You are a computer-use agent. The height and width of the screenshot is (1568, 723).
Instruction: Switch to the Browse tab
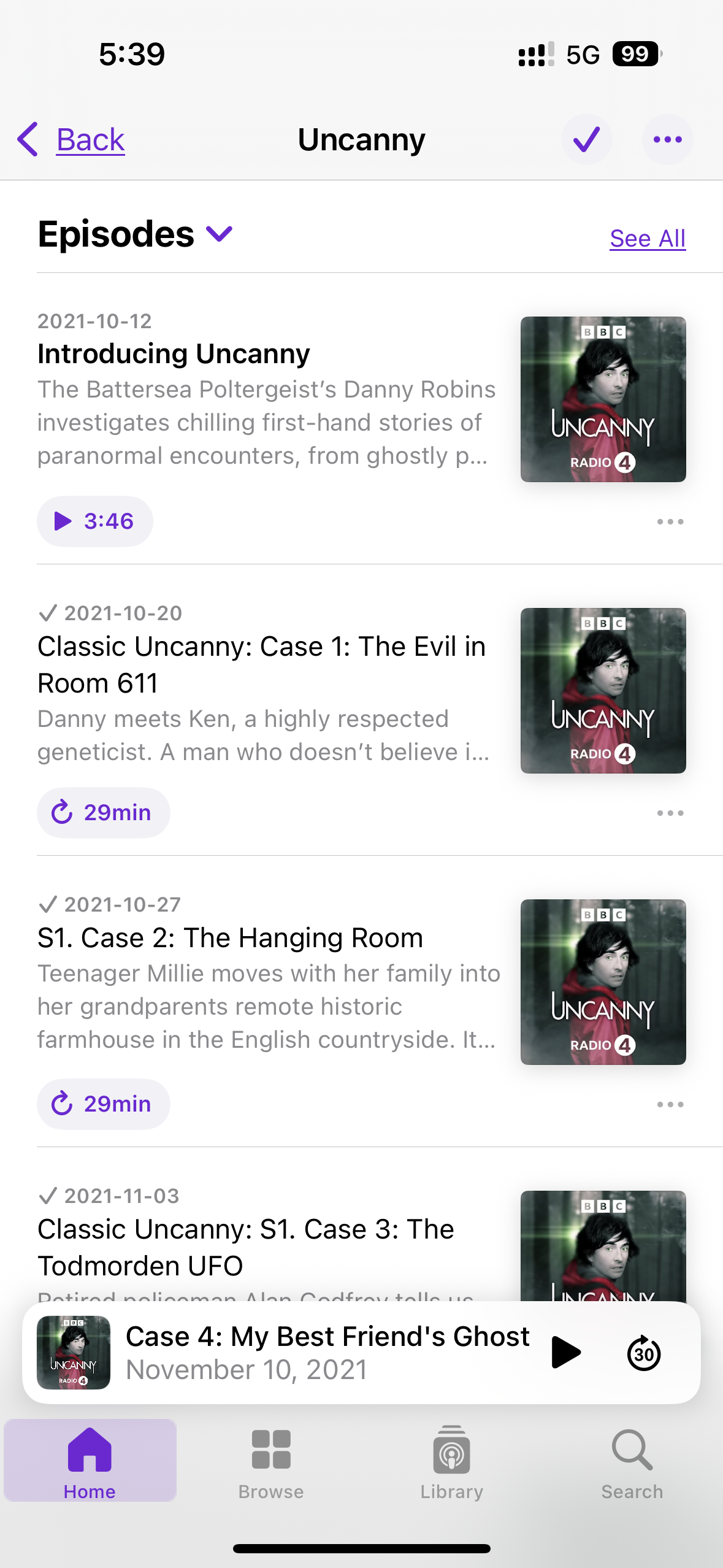point(271,1462)
